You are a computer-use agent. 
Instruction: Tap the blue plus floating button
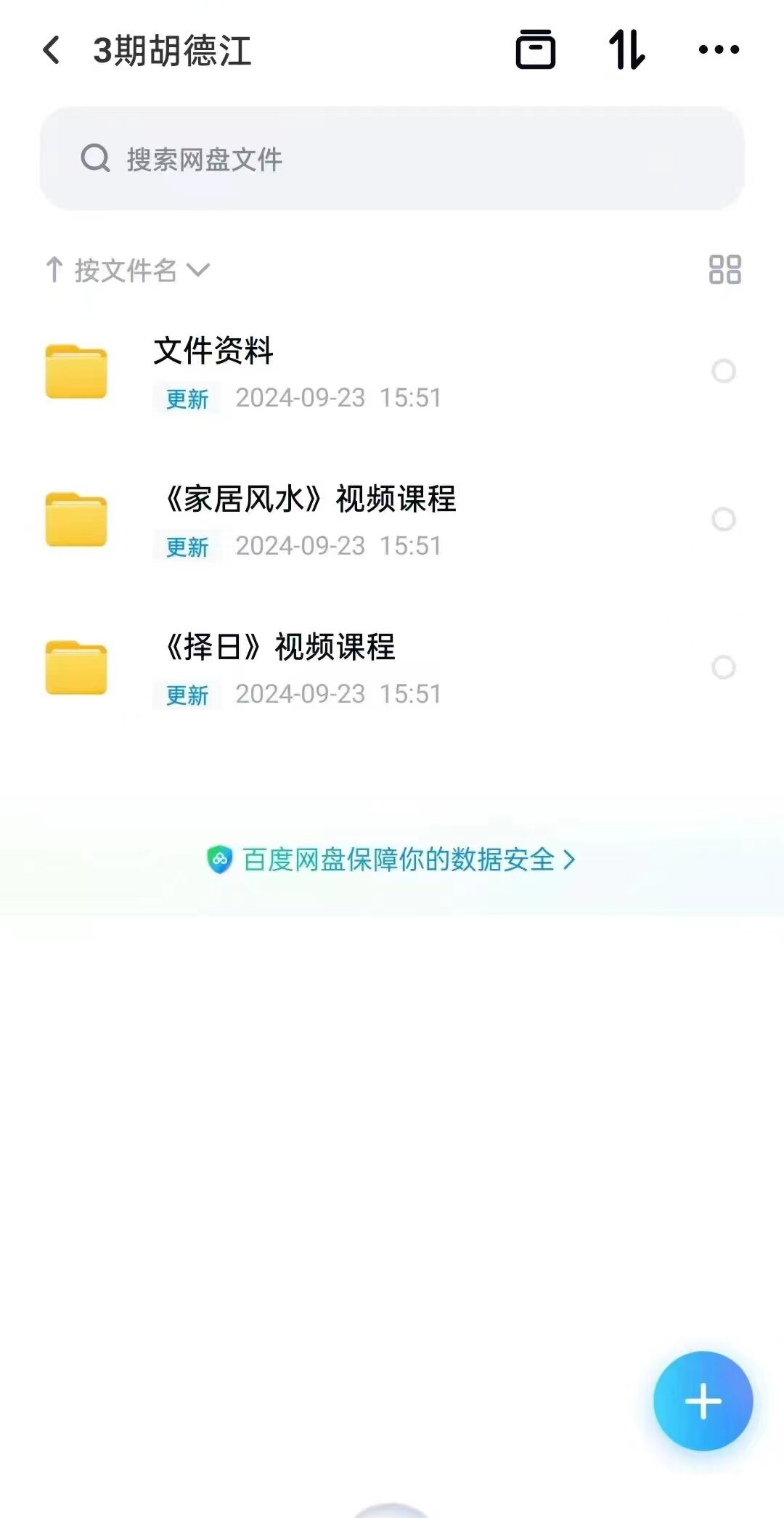[x=703, y=1401]
